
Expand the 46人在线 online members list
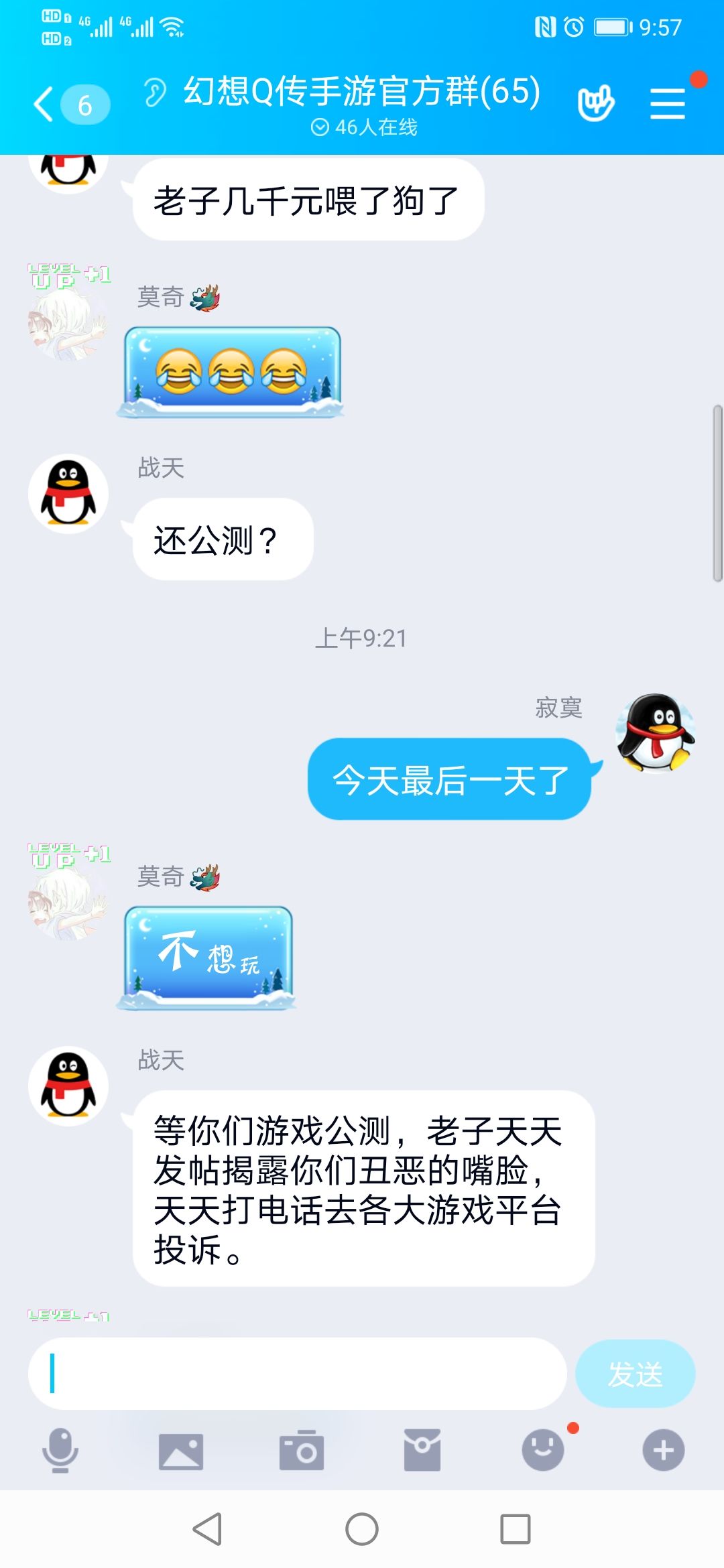point(367,126)
